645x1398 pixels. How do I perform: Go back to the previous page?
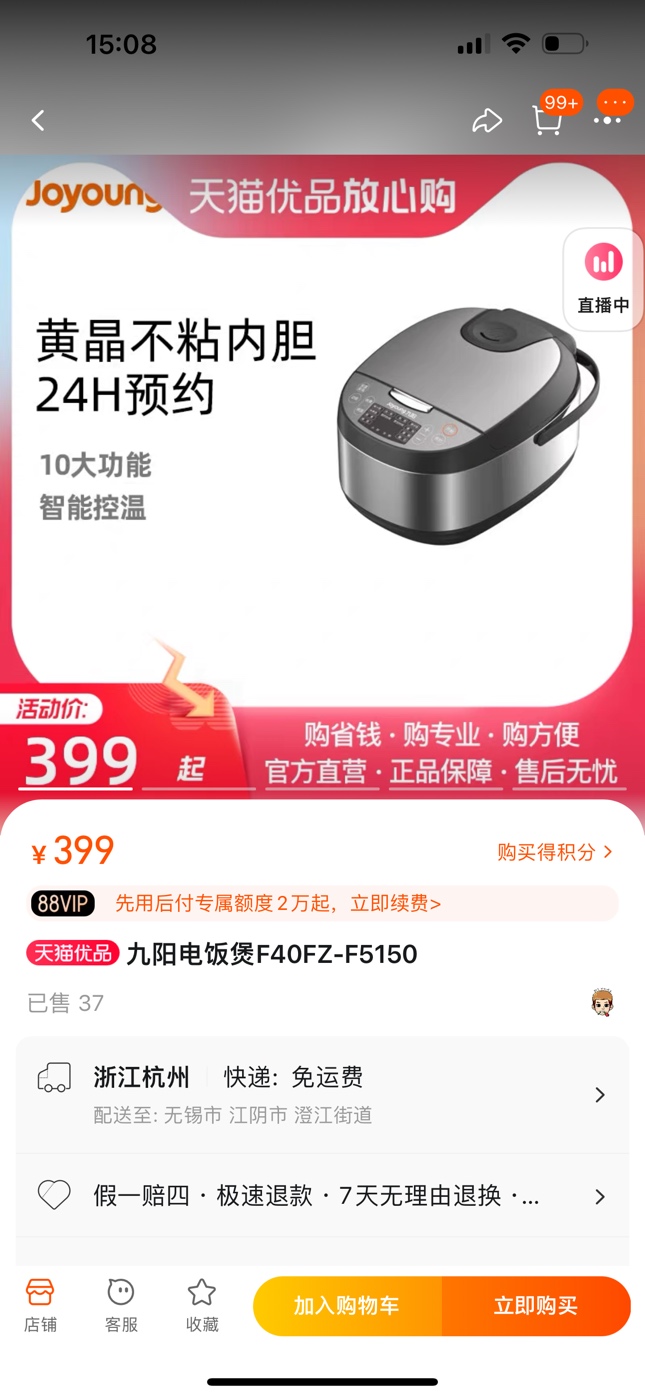pos(38,121)
